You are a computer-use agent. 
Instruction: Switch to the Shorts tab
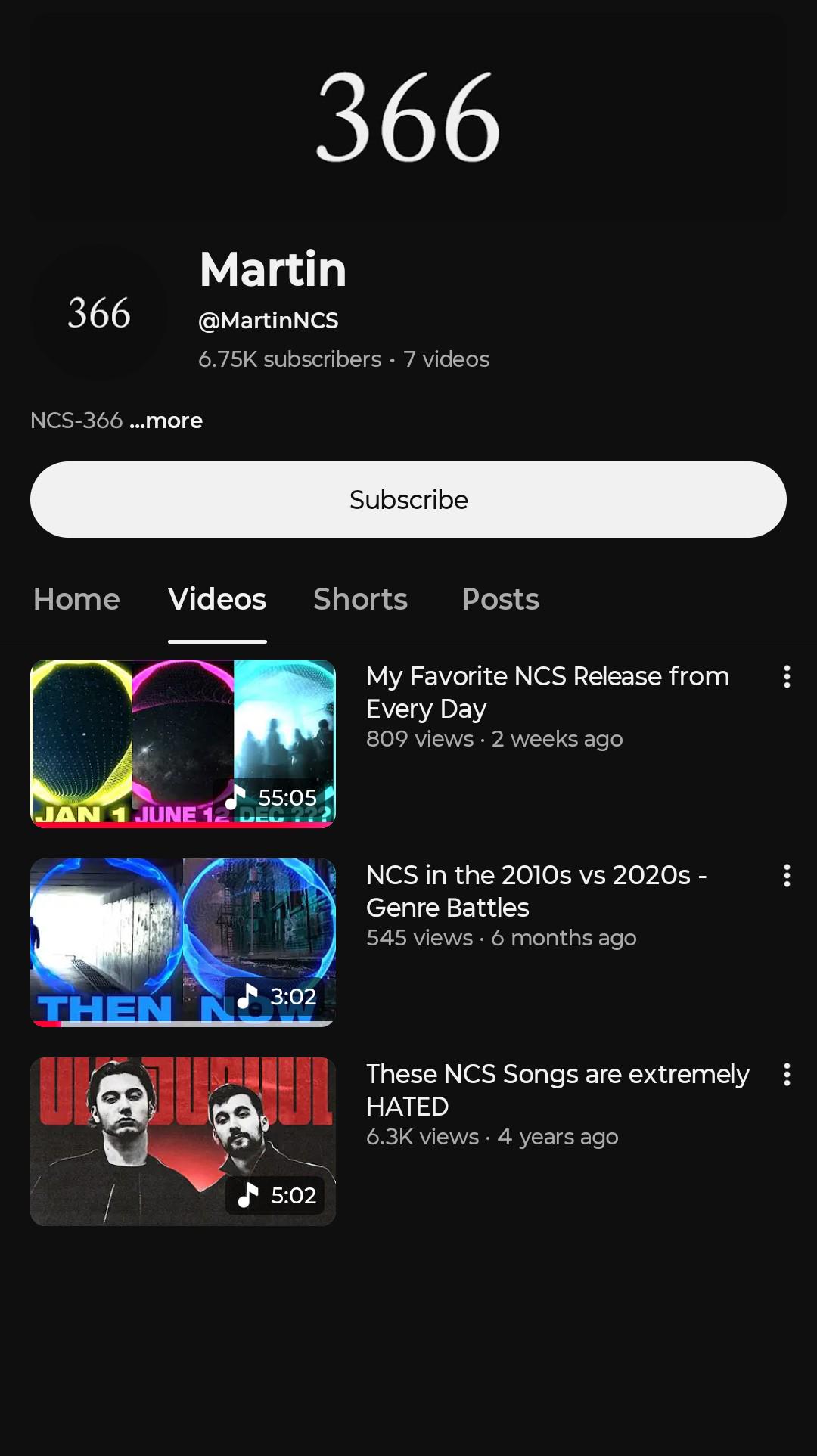[x=360, y=599]
